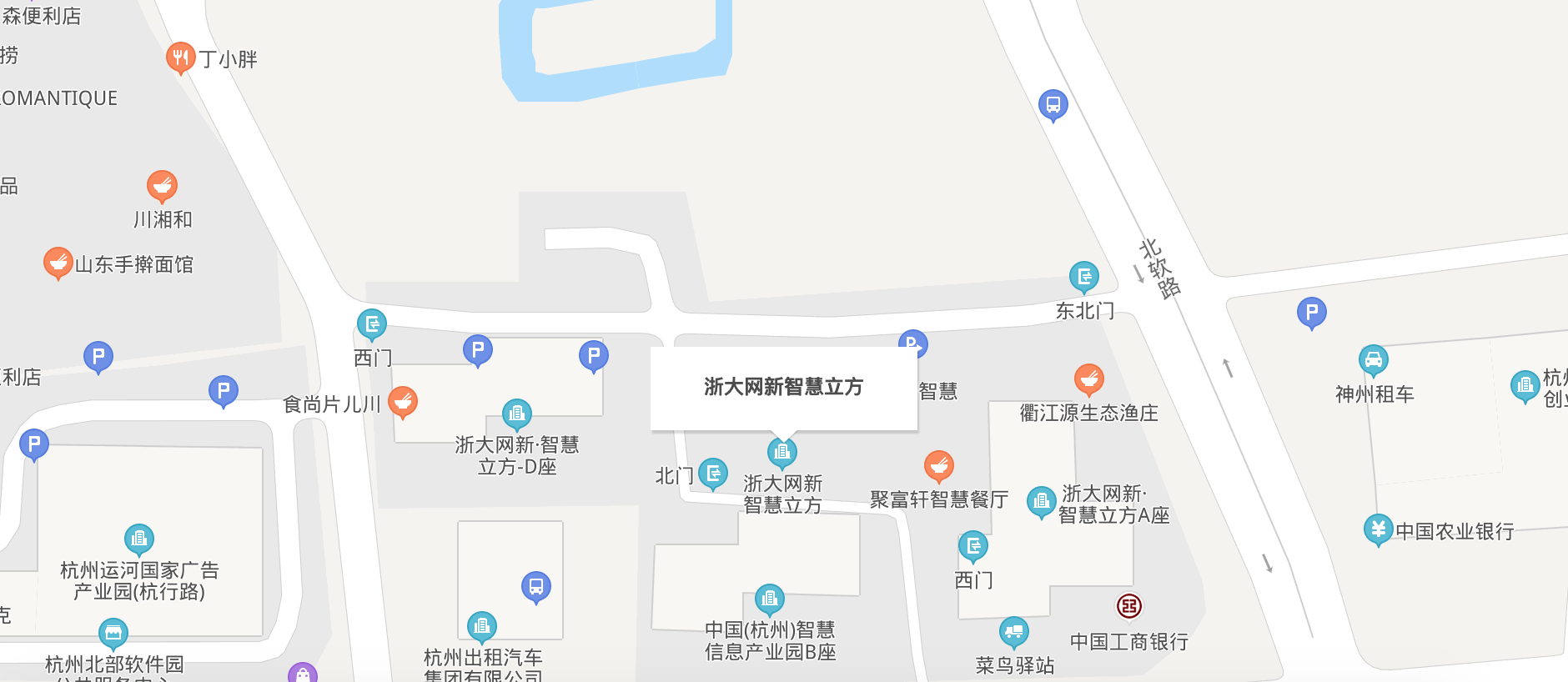1568x682 pixels.
Task: Open the 川湘和 restaurant marker
Action: pyautogui.click(x=162, y=186)
